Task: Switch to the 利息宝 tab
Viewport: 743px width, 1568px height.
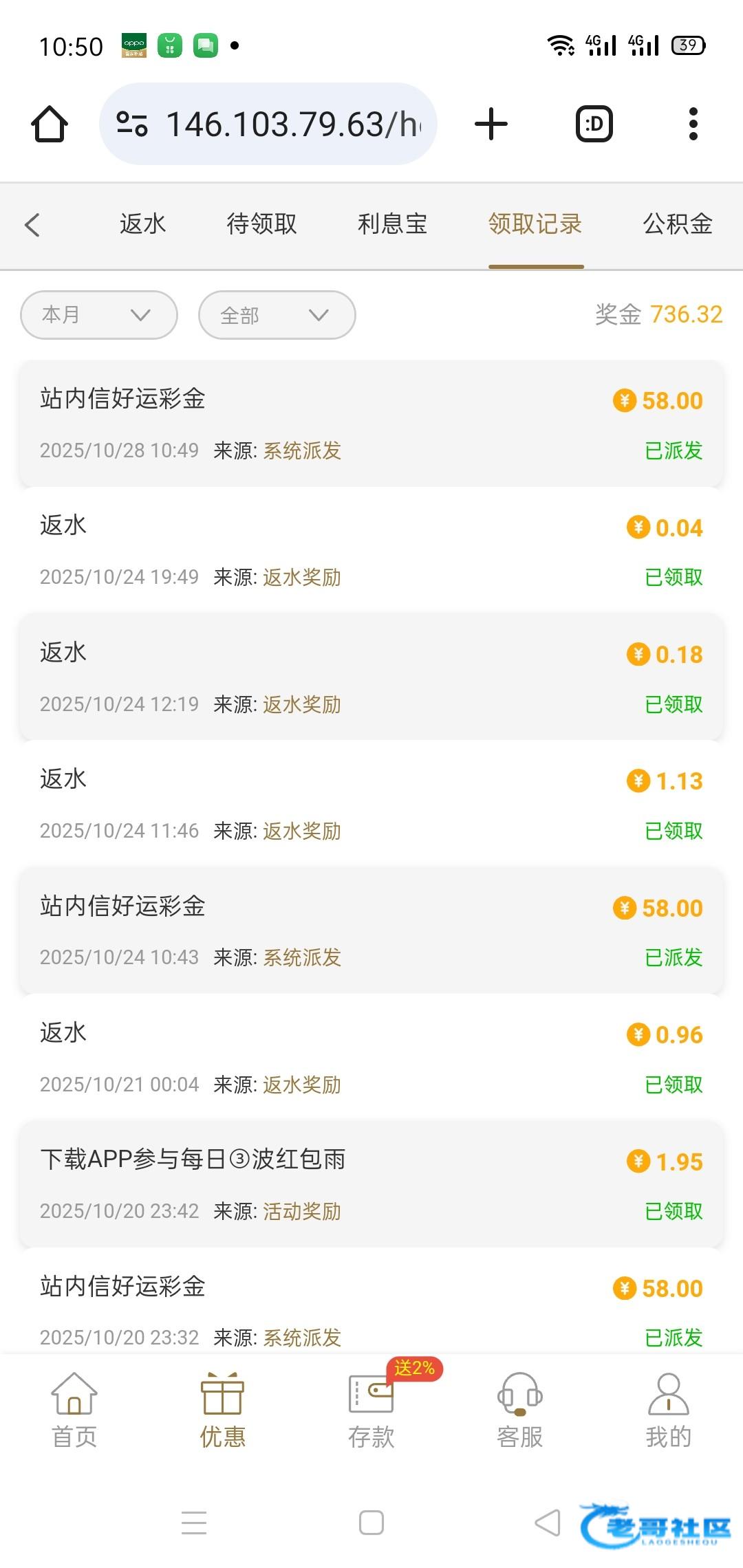Action: 392,224
